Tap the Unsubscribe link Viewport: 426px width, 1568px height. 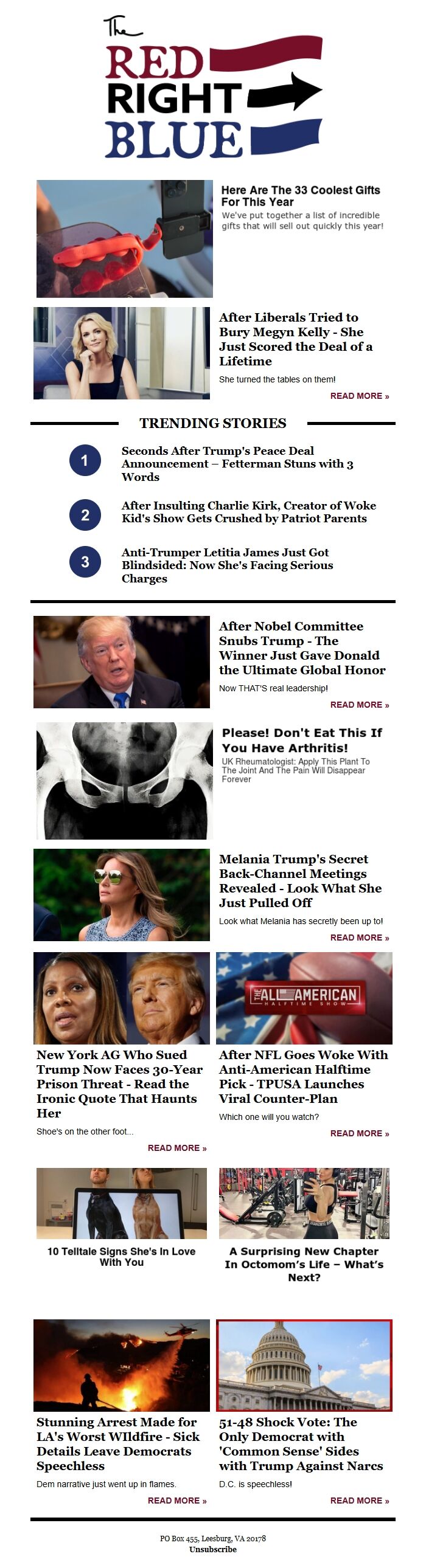[212, 1549]
